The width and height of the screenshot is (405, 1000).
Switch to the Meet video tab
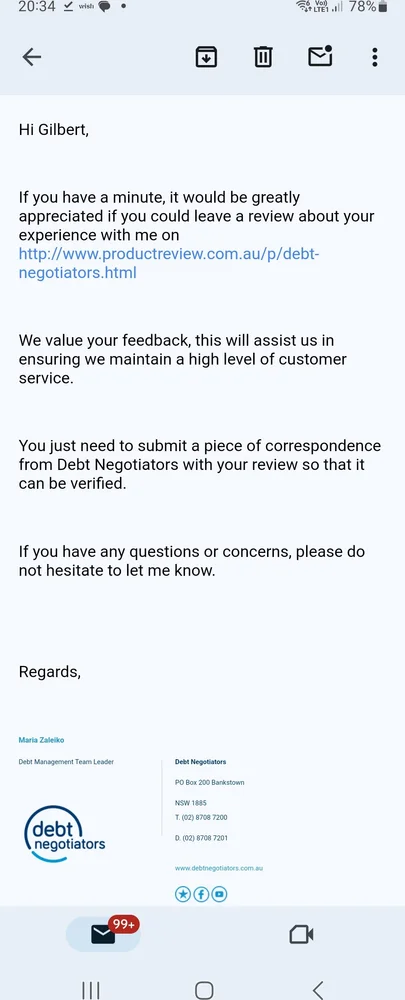tap(301, 935)
